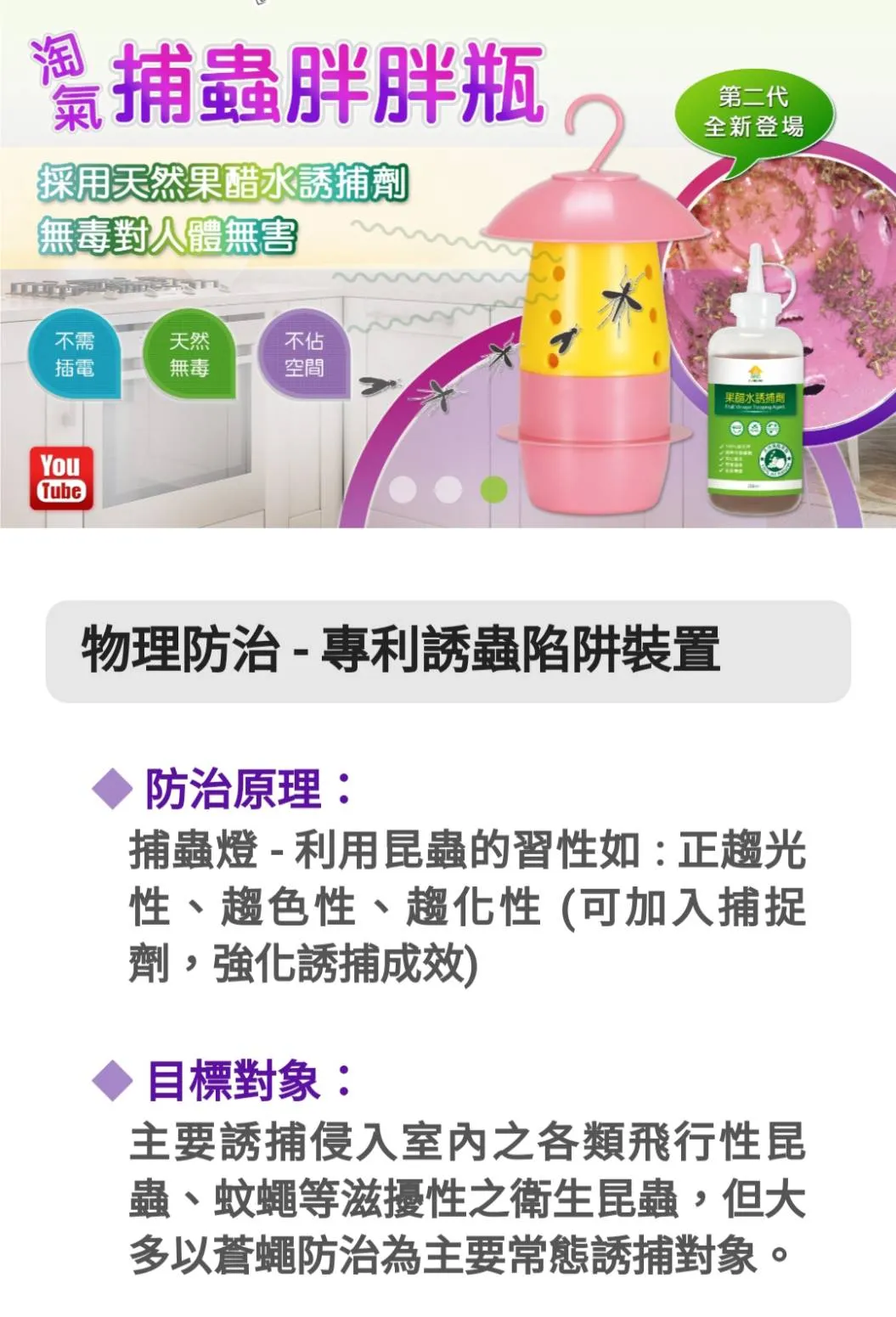Go to the first banner slide dot
This screenshot has width=896, height=1317.
click(403, 489)
